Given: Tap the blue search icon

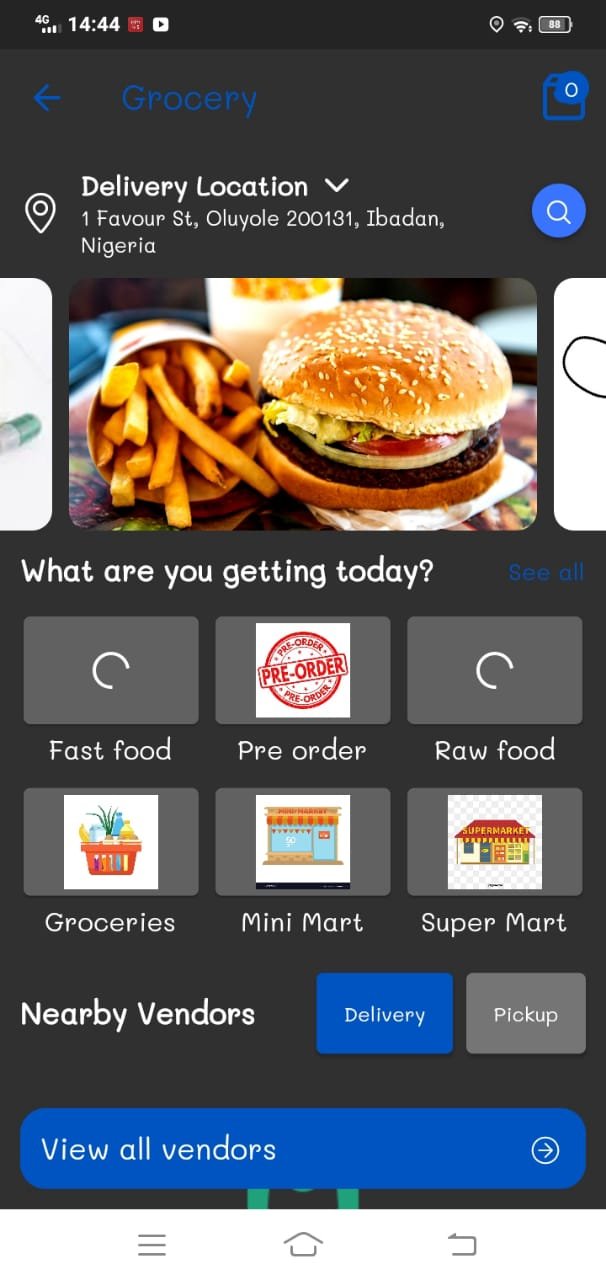Looking at the screenshot, I should click(558, 211).
